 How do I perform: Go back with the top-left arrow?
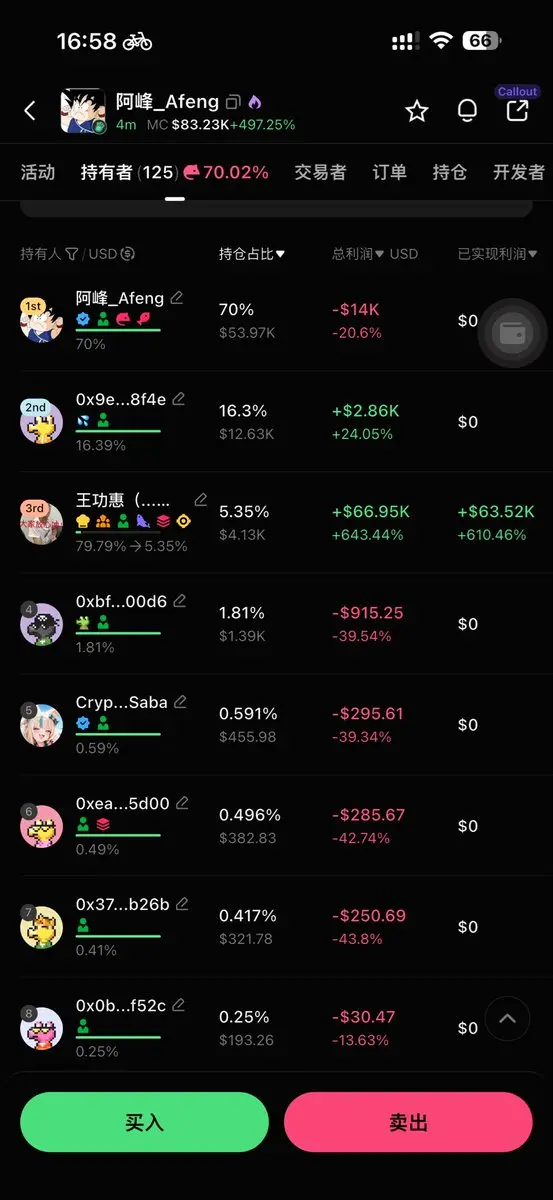point(30,111)
